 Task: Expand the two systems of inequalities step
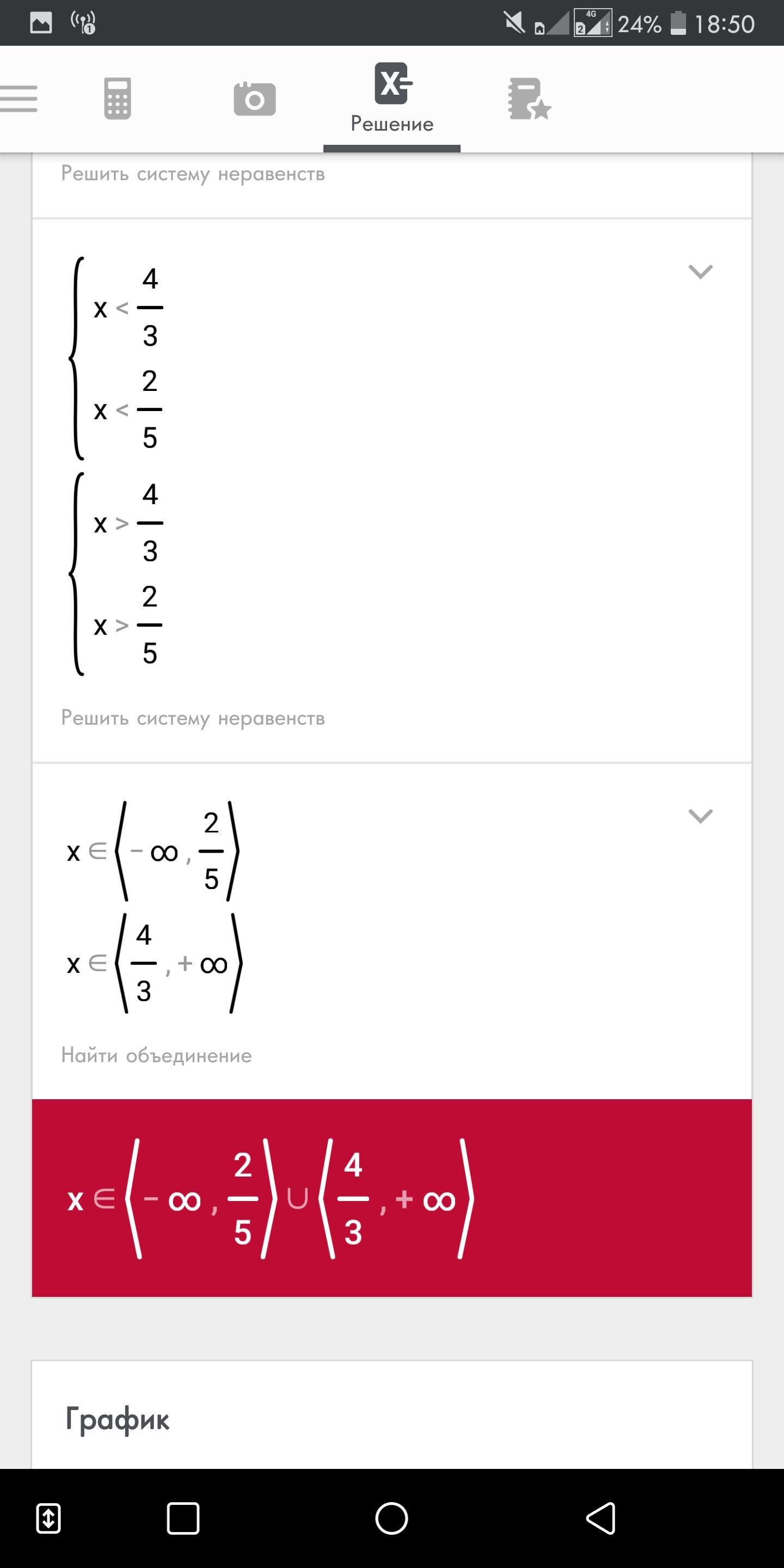coord(700,272)
